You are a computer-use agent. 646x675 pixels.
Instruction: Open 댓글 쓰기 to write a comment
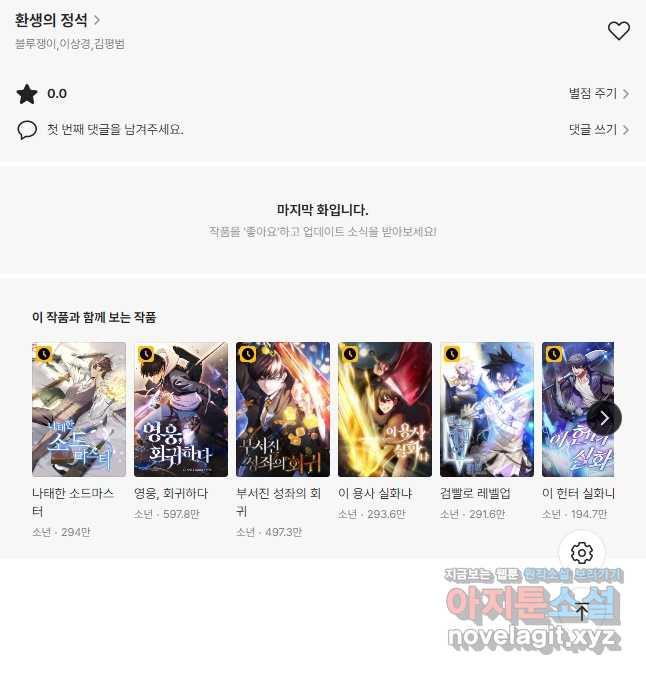[598, 130]
